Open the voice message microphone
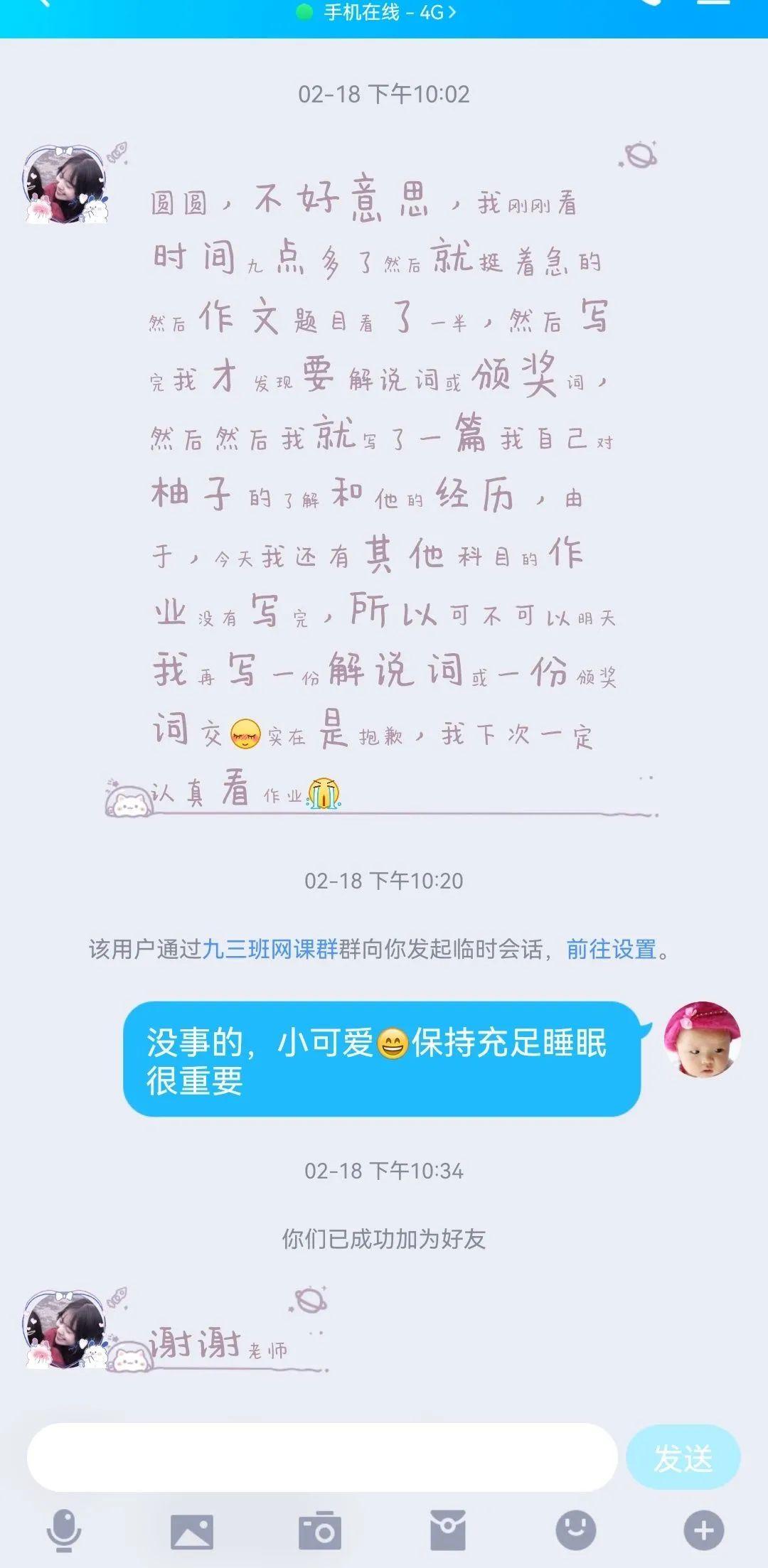This screenshot has height=1568, width=768. 64,1530
